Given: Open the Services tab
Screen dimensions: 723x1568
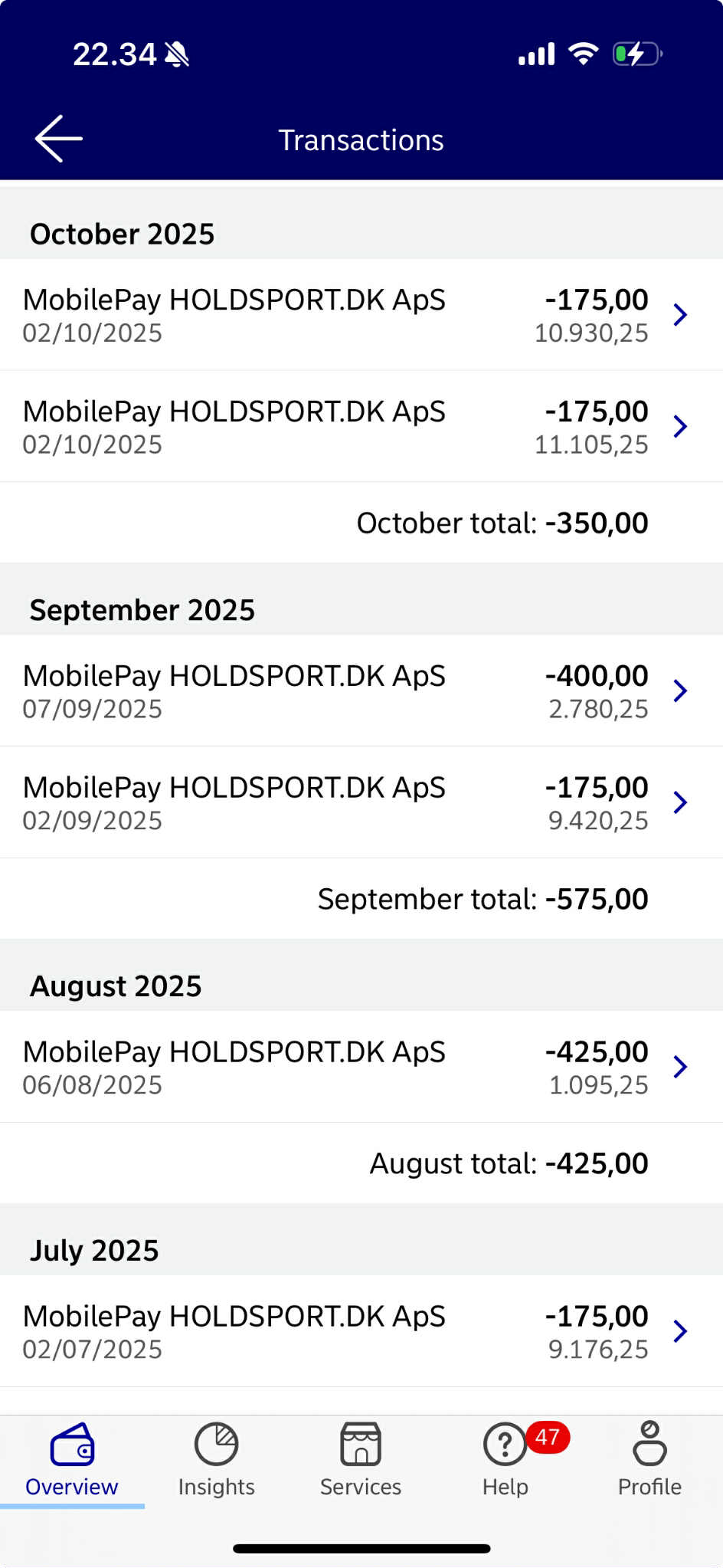Looking at the screenshot, I should click(361, 1460).
